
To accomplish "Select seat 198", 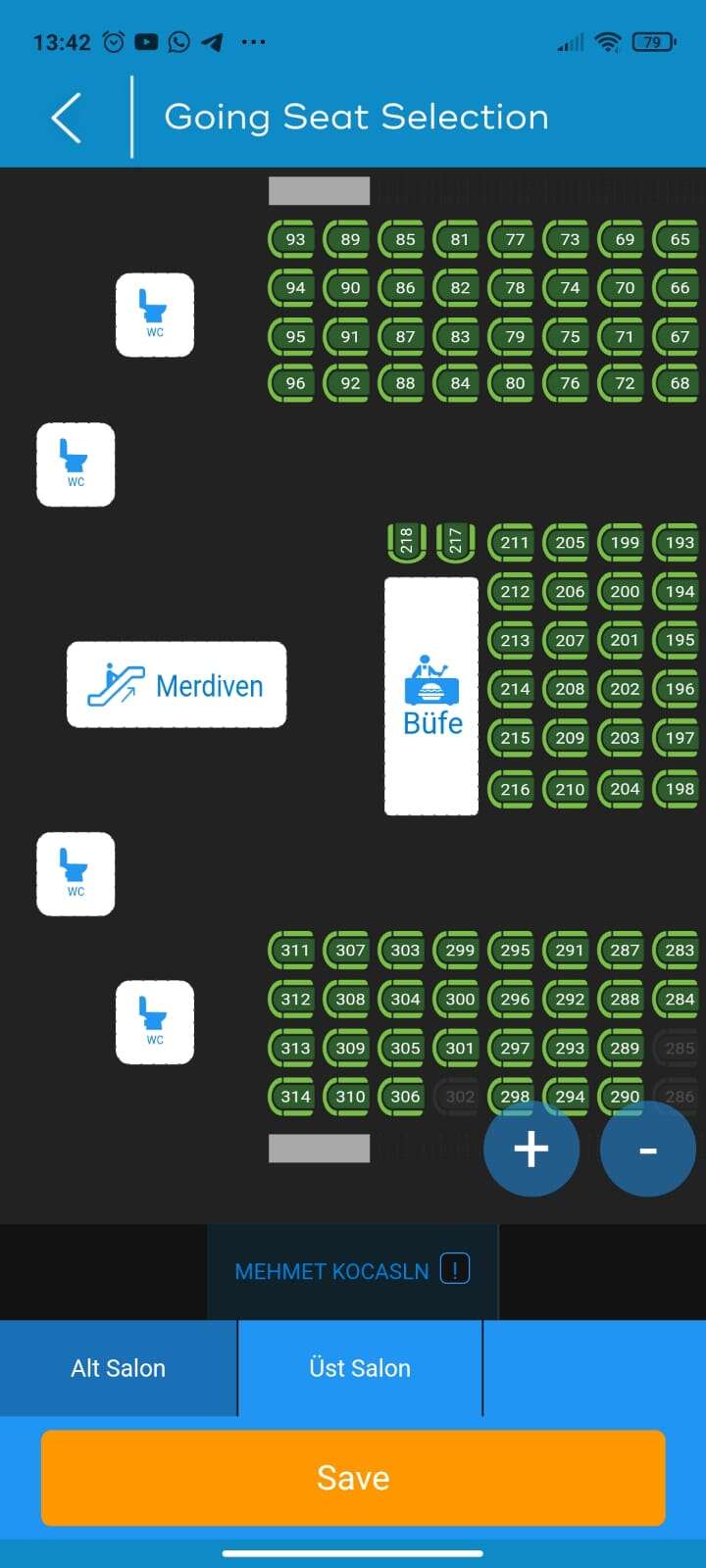I will pyautogui.click(x=680, y=789).
